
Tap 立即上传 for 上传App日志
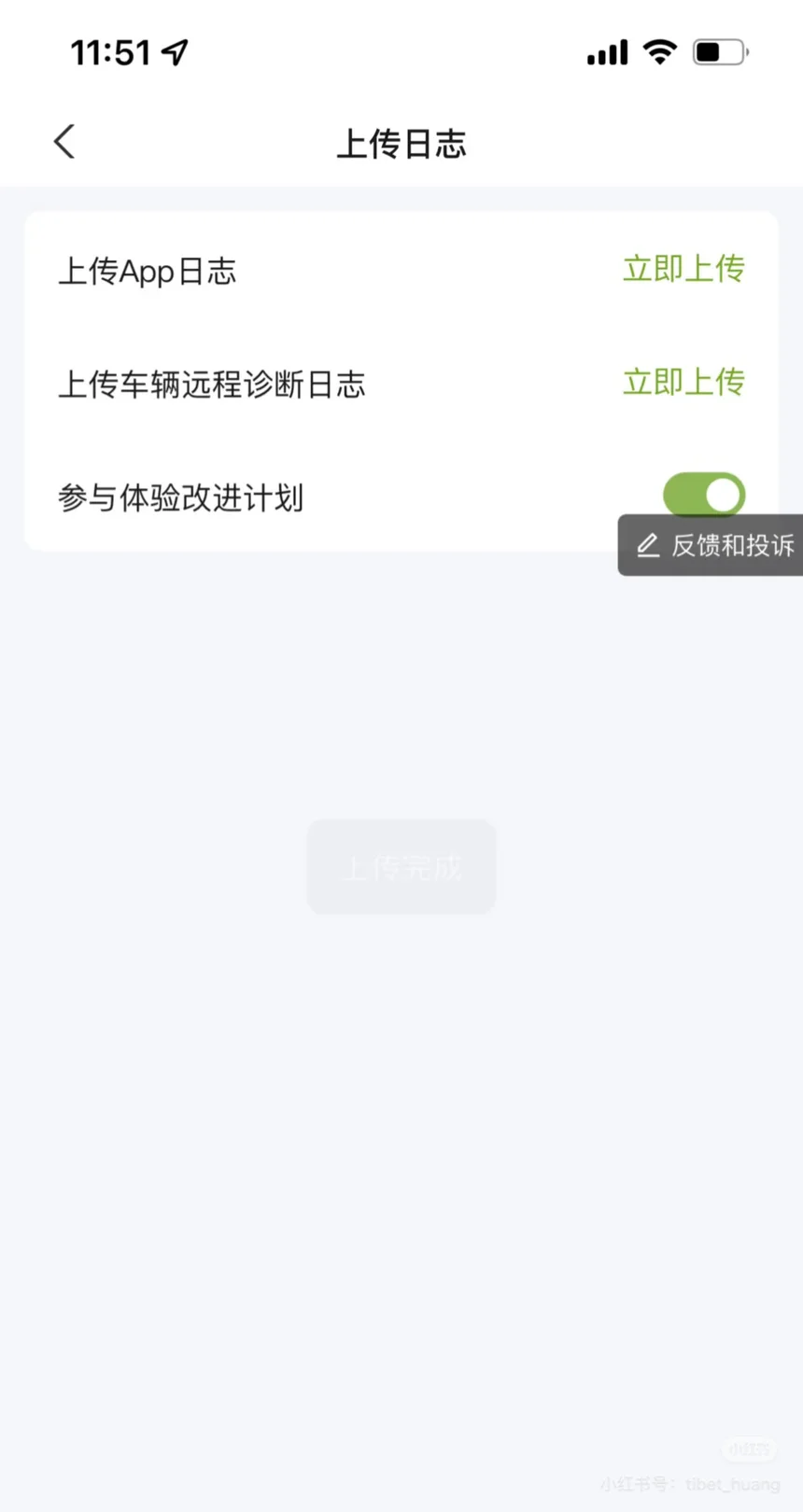click(683, 269)
